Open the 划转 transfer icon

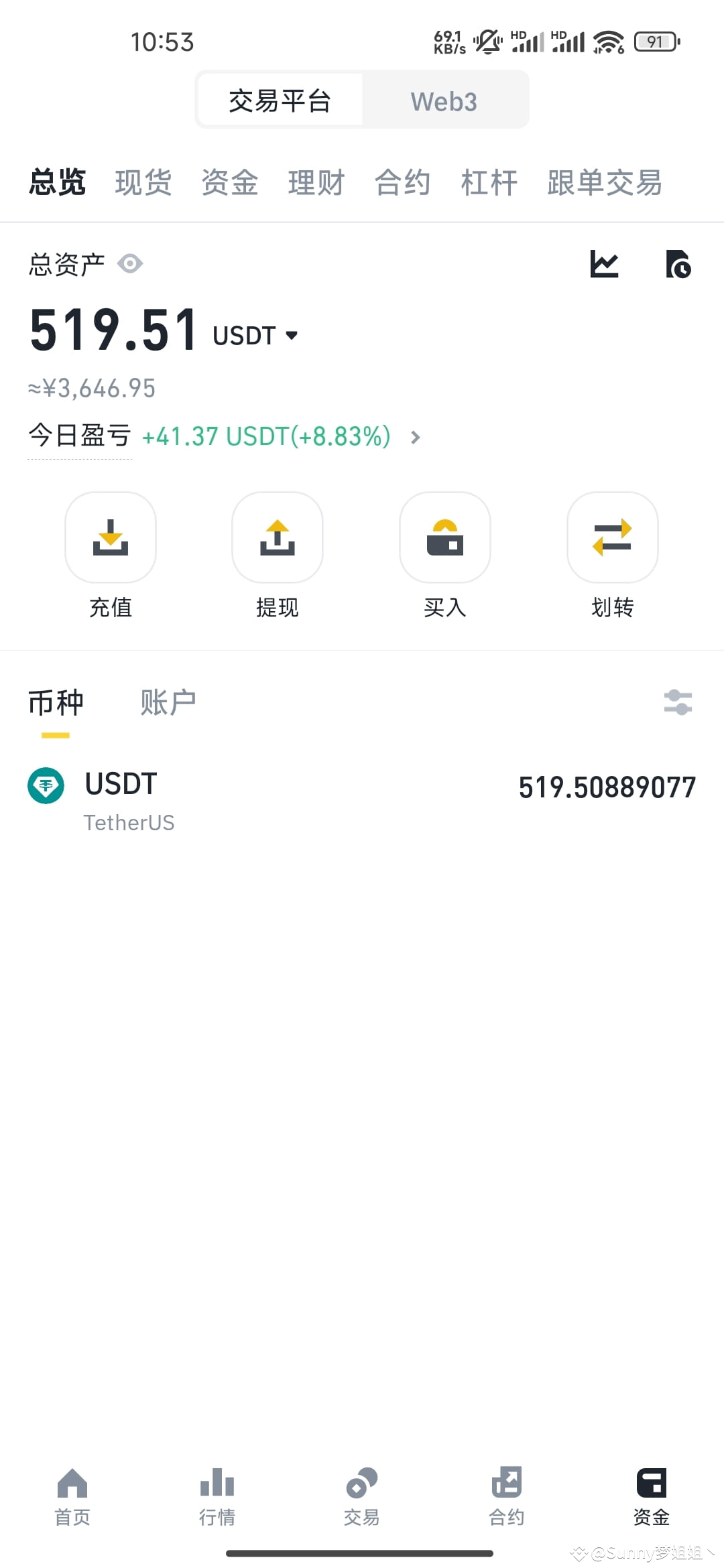(x=611, y=537)
